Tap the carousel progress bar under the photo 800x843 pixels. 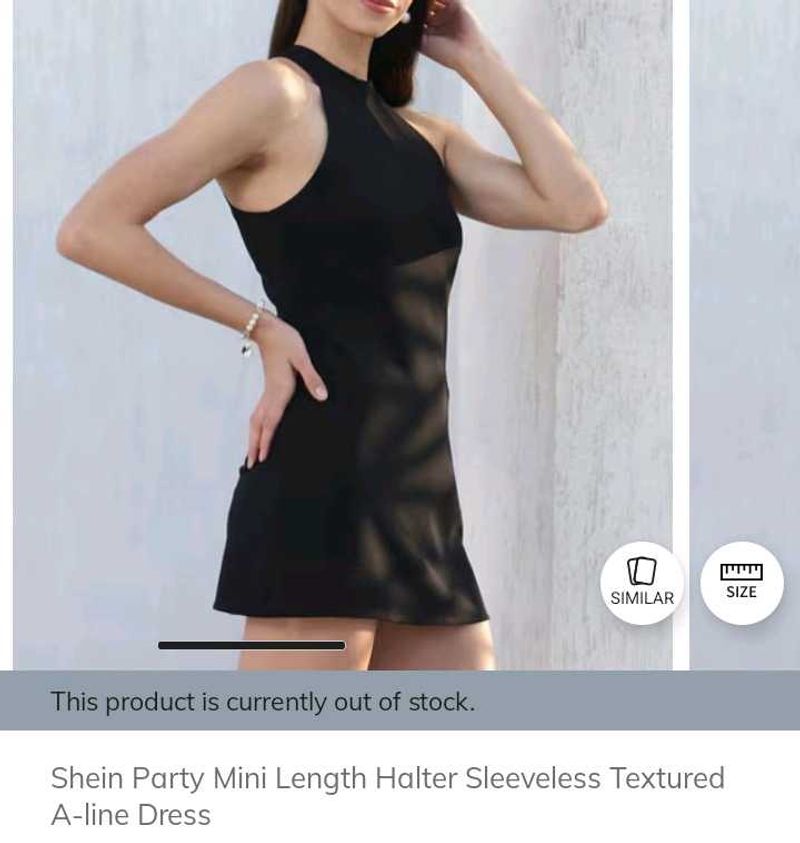coord(250,645)
